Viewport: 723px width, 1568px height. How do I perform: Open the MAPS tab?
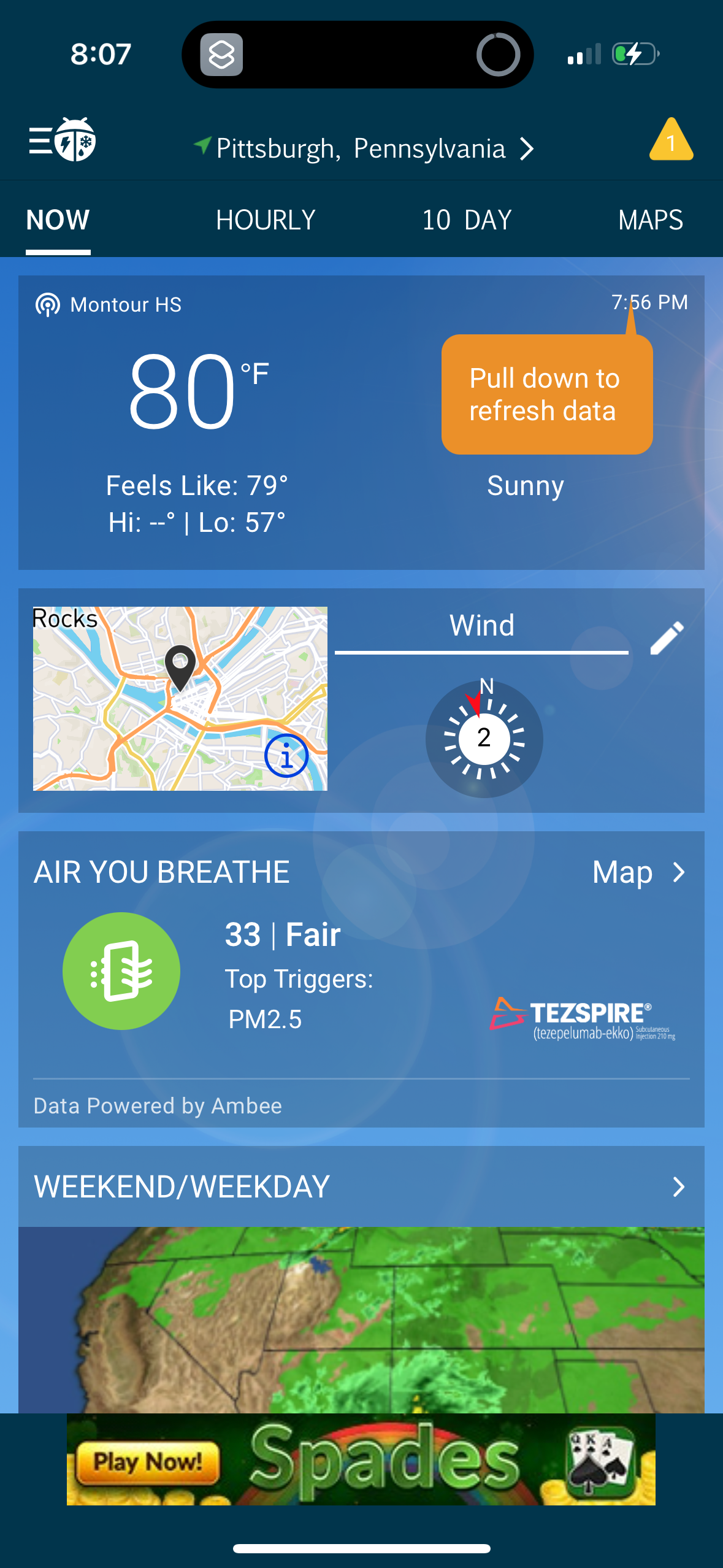(x=651, y=220)
